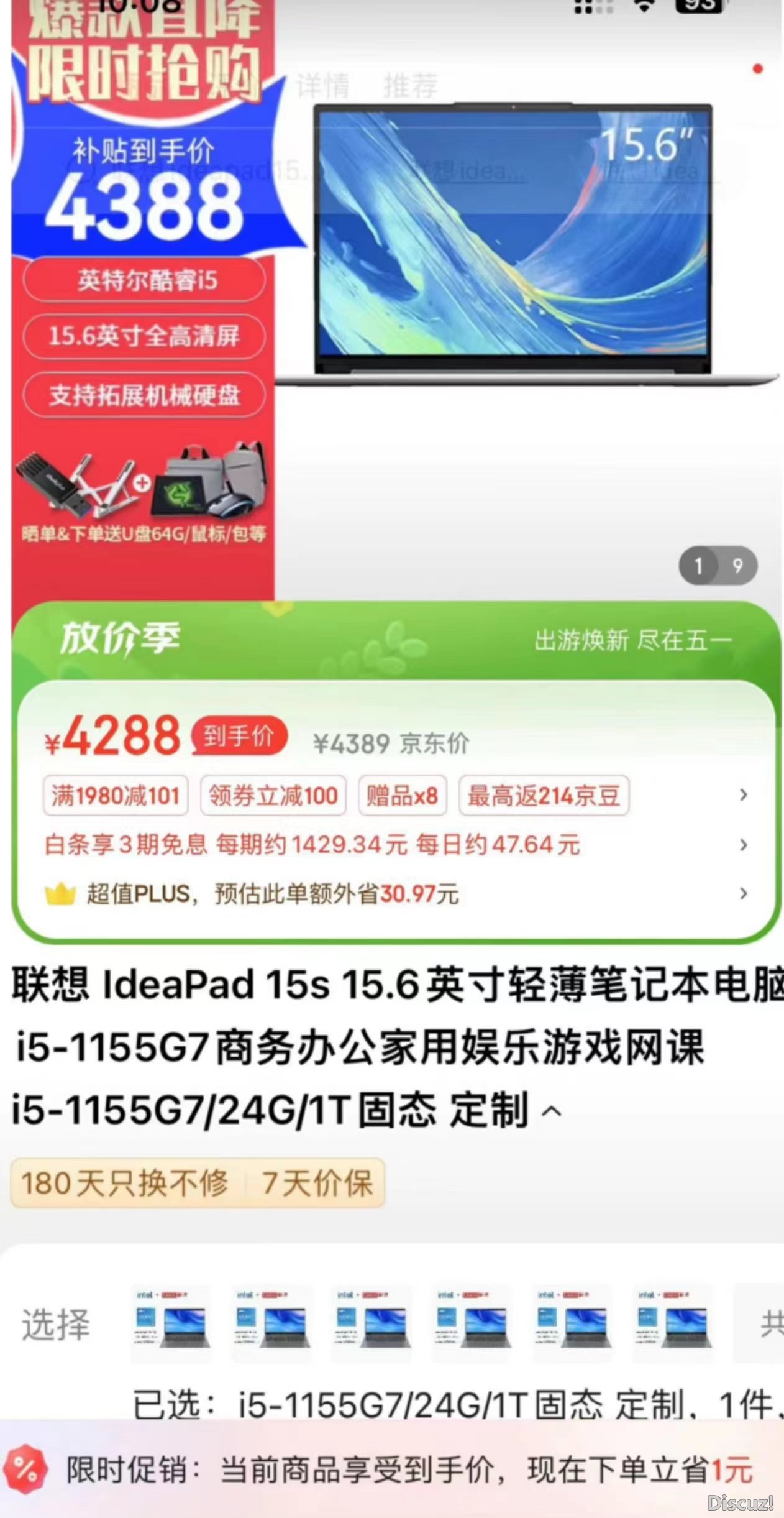Collapse the product title with the caret
This screenshot has width=784, height=1518.
pos(552,1112)
